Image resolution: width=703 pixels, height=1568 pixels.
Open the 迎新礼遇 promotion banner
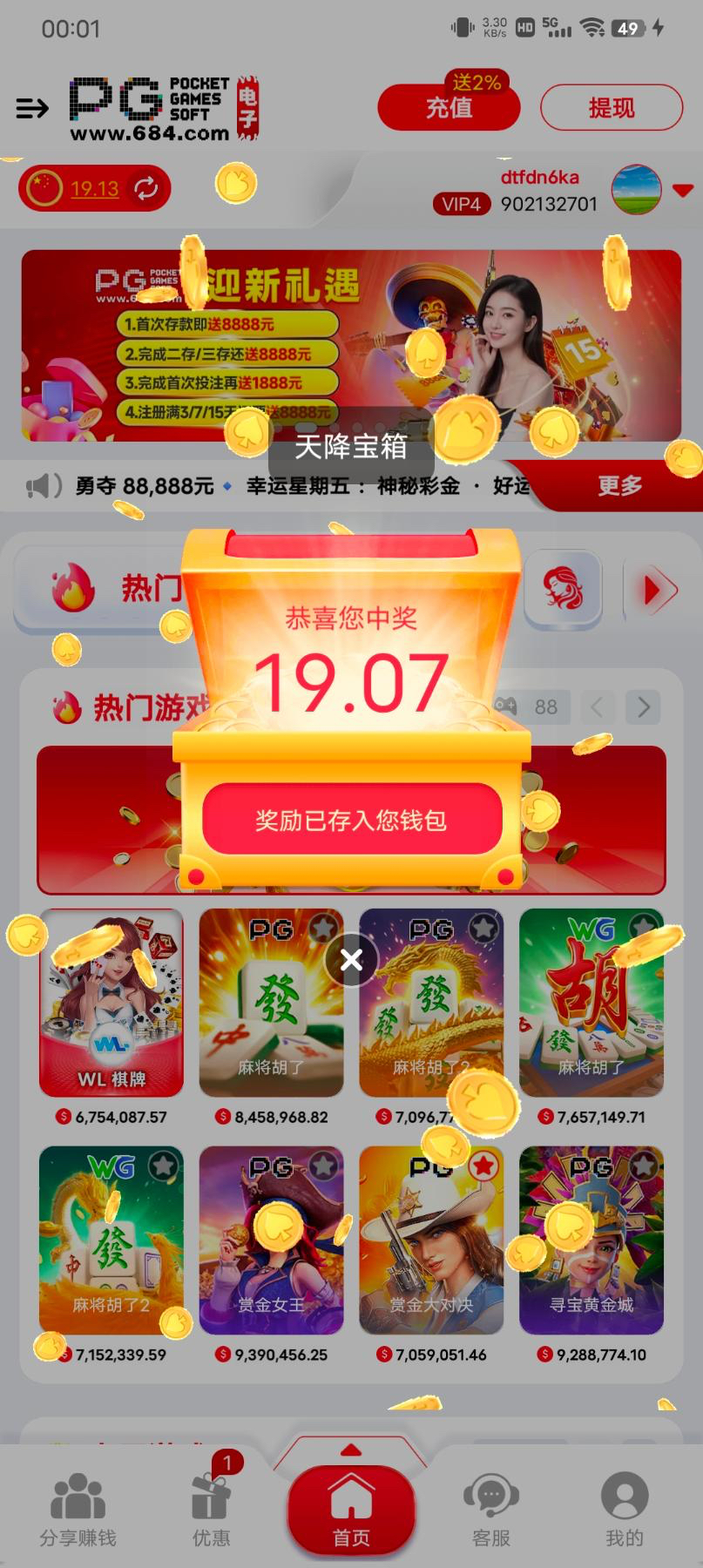coord(351,345)
